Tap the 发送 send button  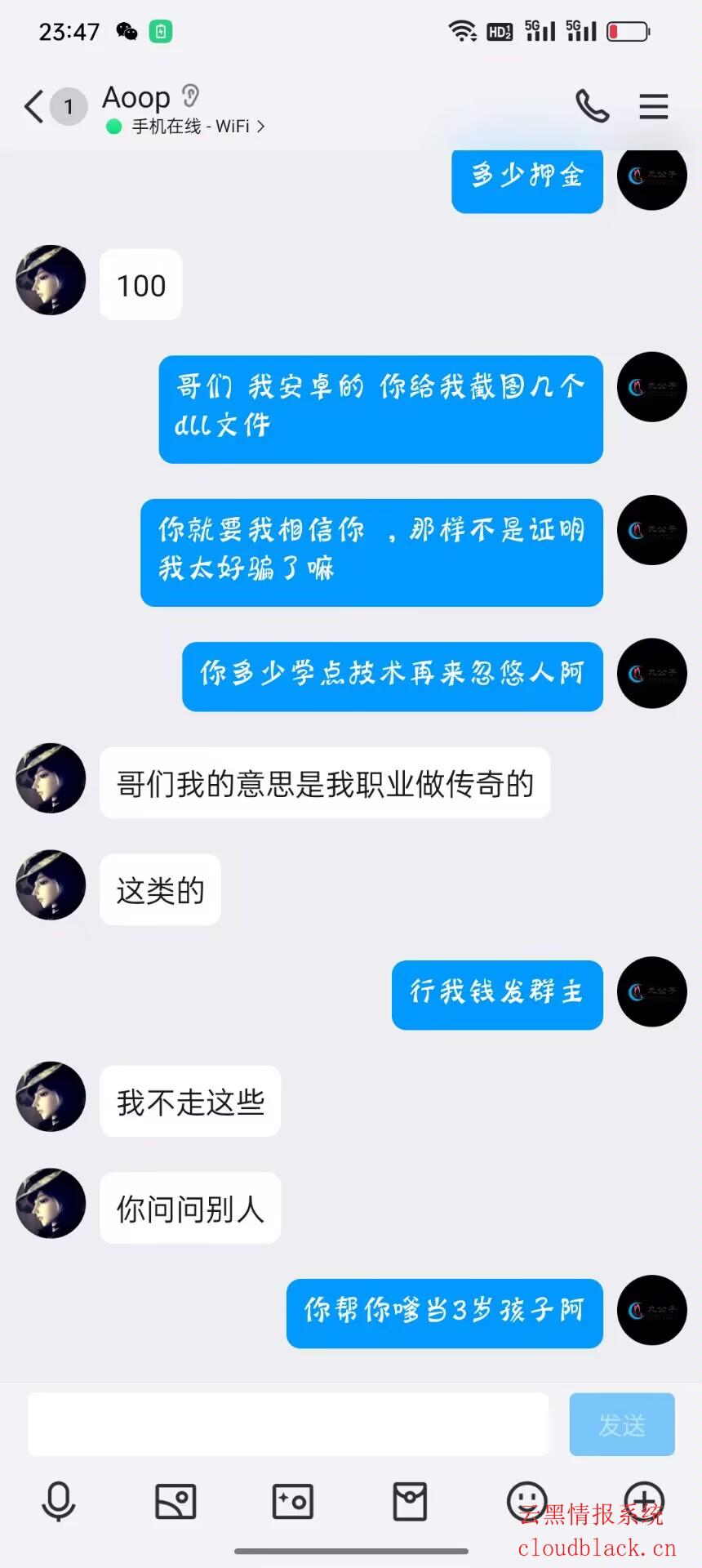(x=621, y=1424)
